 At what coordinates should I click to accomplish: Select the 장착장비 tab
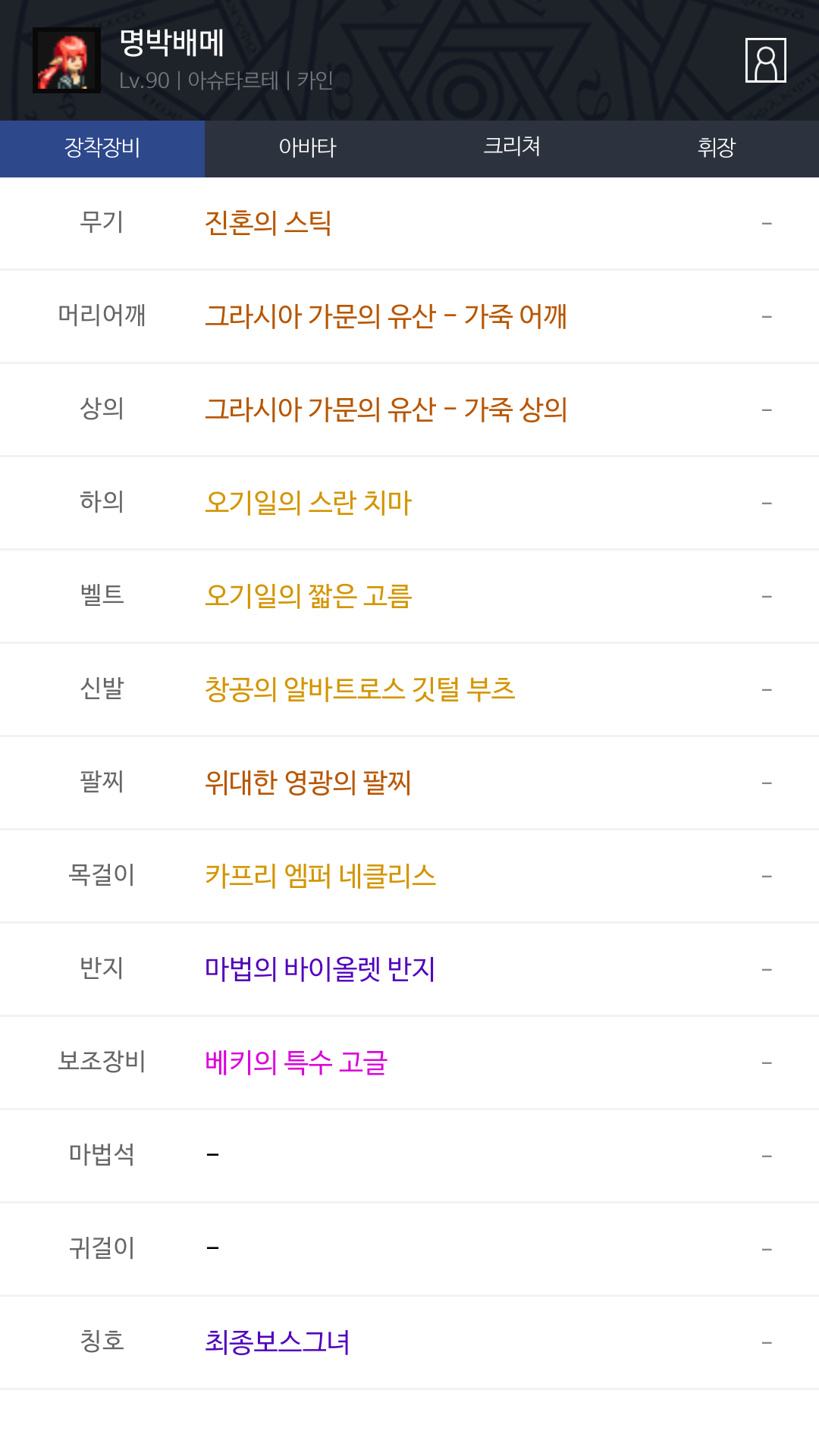tap(102, 148)
